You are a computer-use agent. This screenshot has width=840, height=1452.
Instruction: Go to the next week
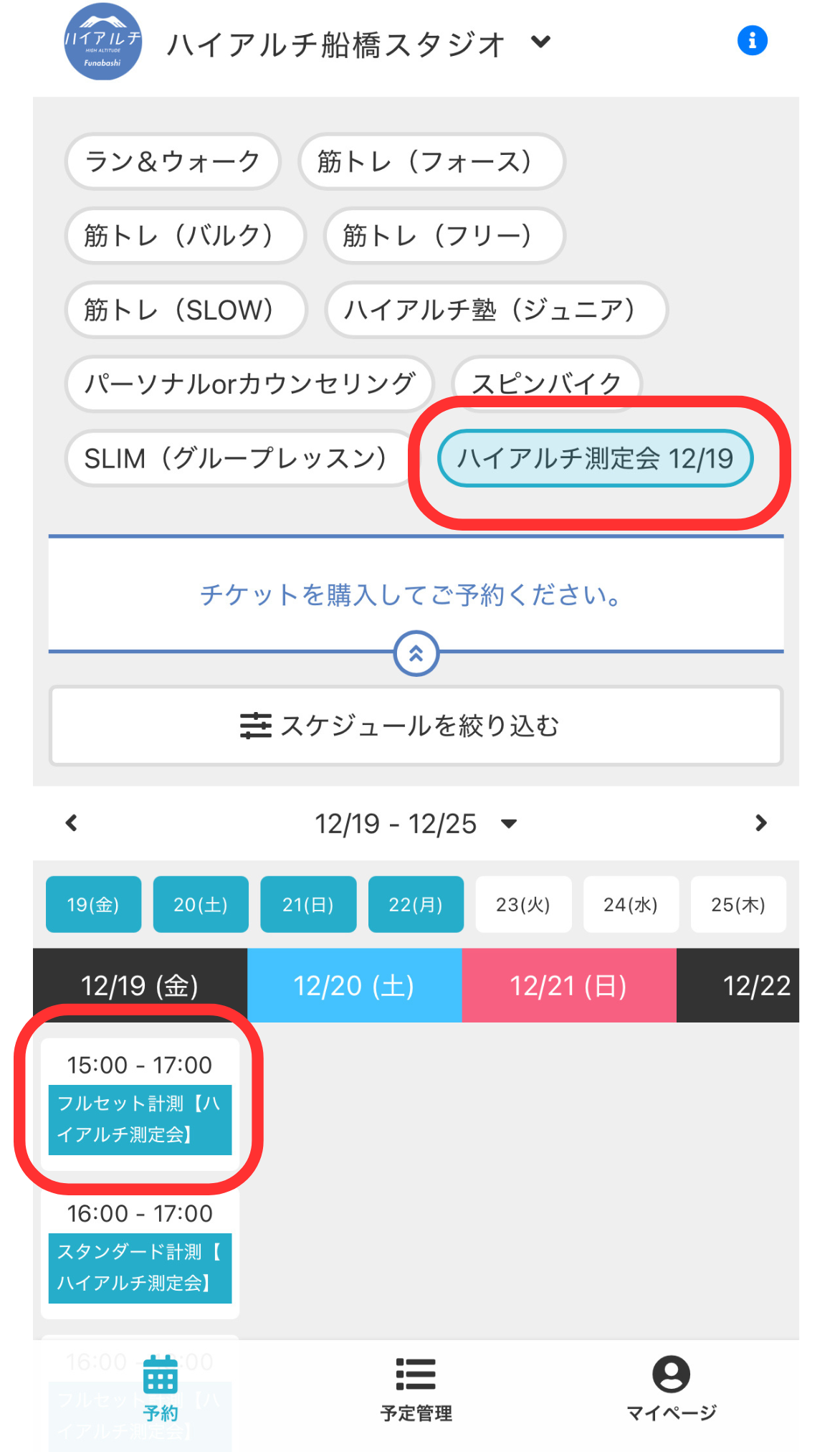coord(761,823)
